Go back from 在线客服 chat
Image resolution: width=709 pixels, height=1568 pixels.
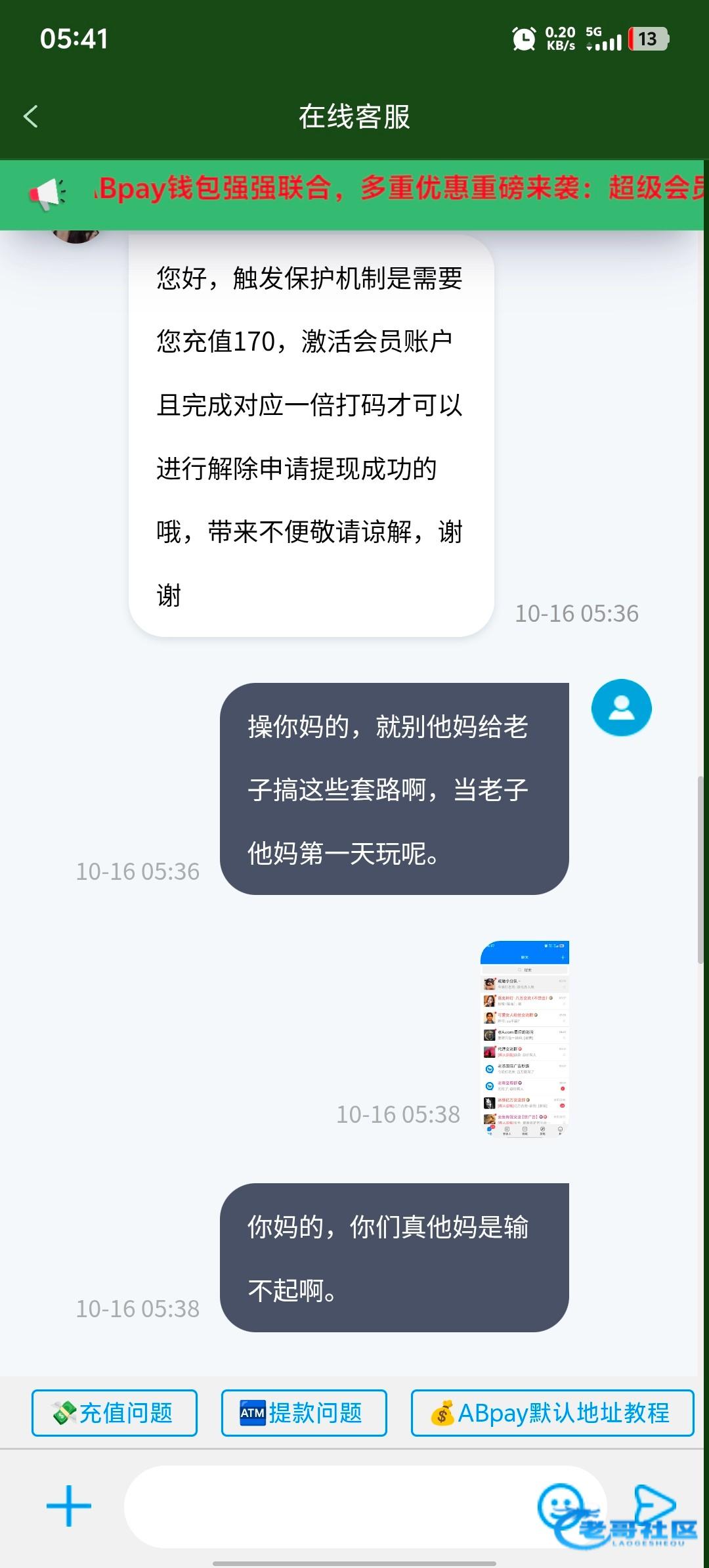point(31,117)
